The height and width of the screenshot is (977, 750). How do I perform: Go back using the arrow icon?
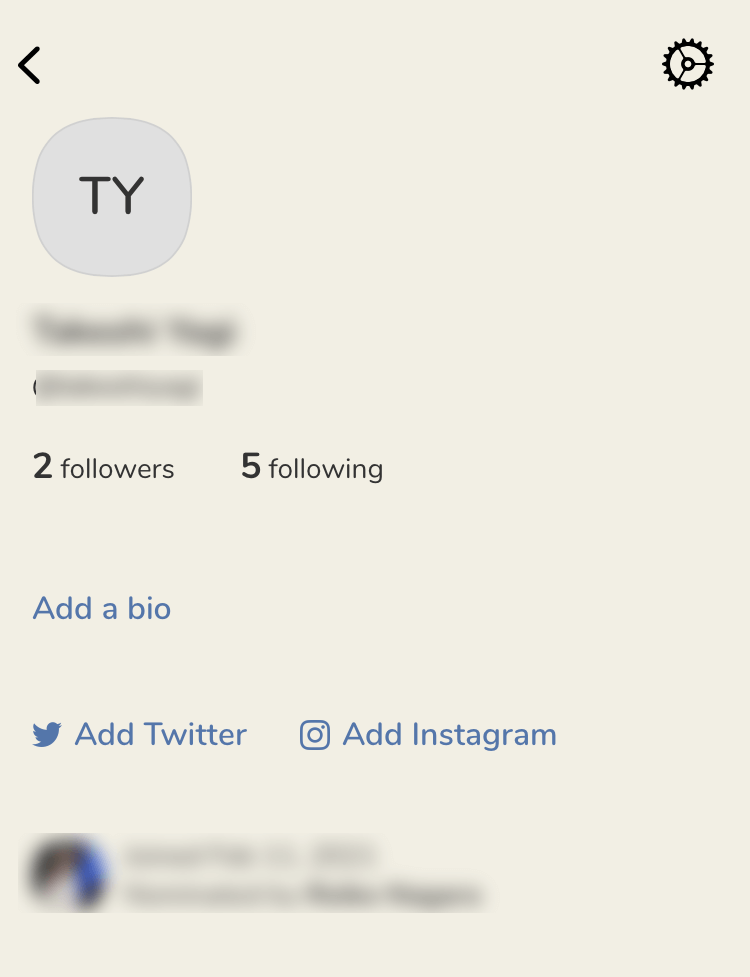coord(30,66)
